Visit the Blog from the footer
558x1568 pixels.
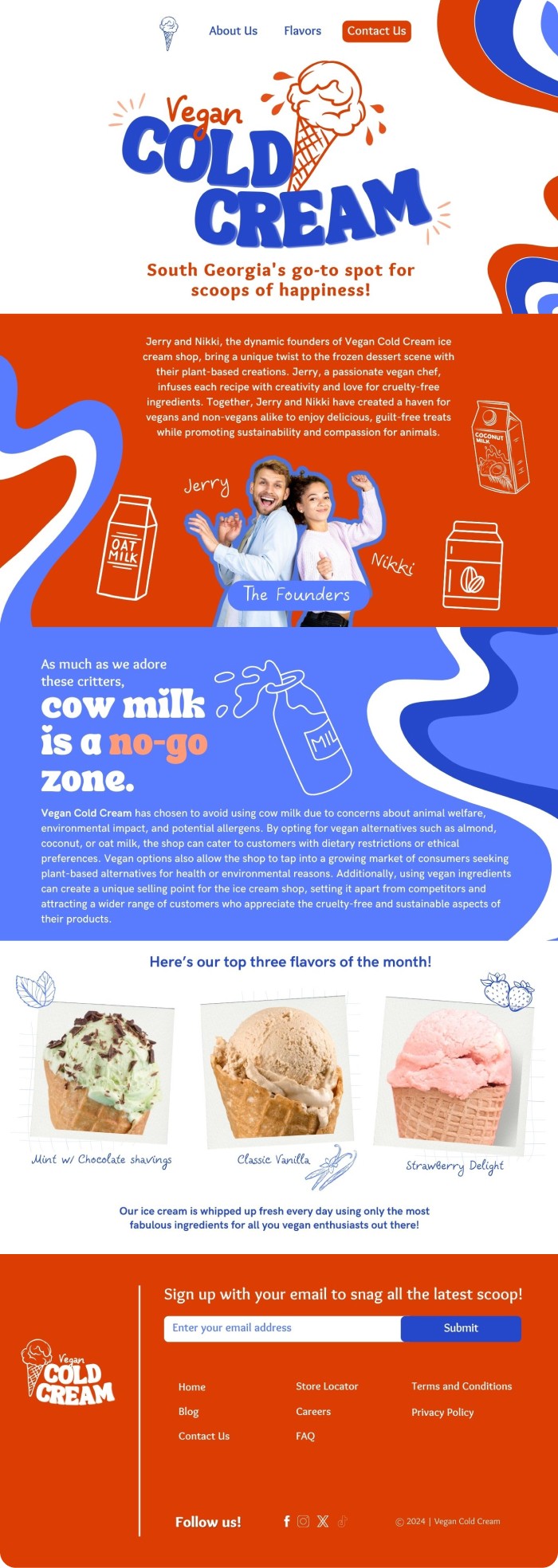(x=189, y=1411)
